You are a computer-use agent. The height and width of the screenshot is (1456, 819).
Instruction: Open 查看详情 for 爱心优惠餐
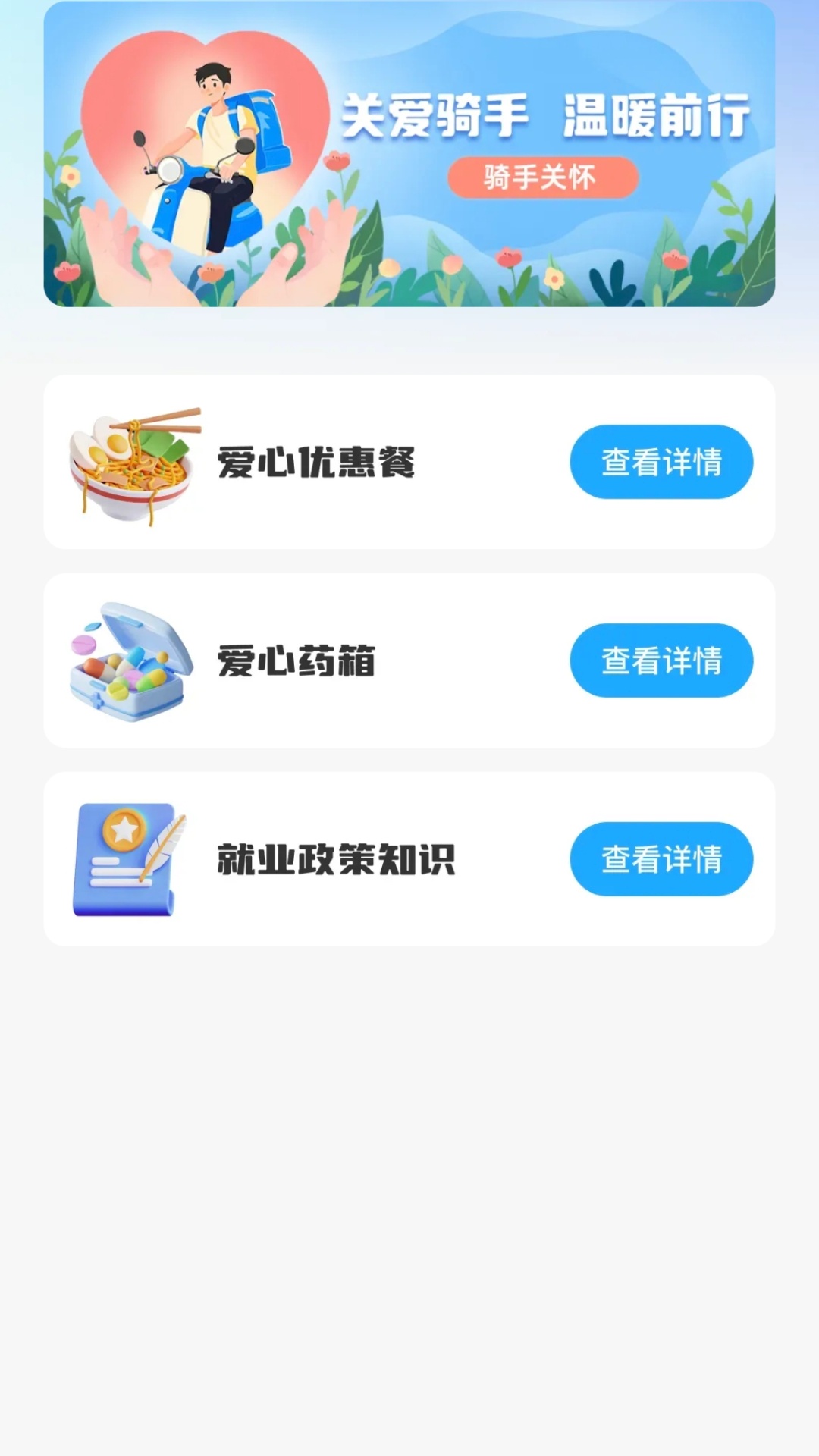(x=661, y=463)
